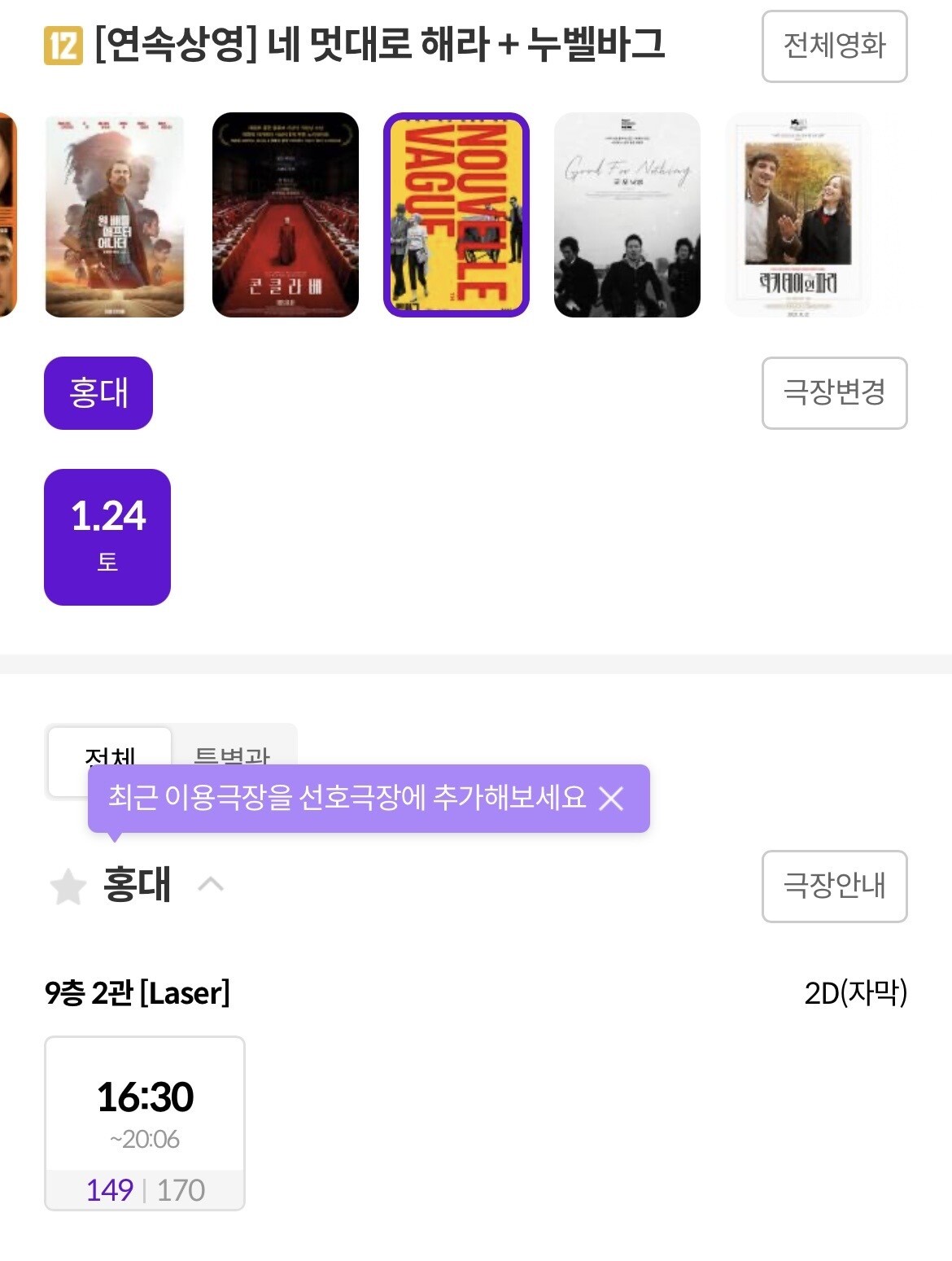Add 홍대 to favorite theaters
952x1261 pixels.
68,886
